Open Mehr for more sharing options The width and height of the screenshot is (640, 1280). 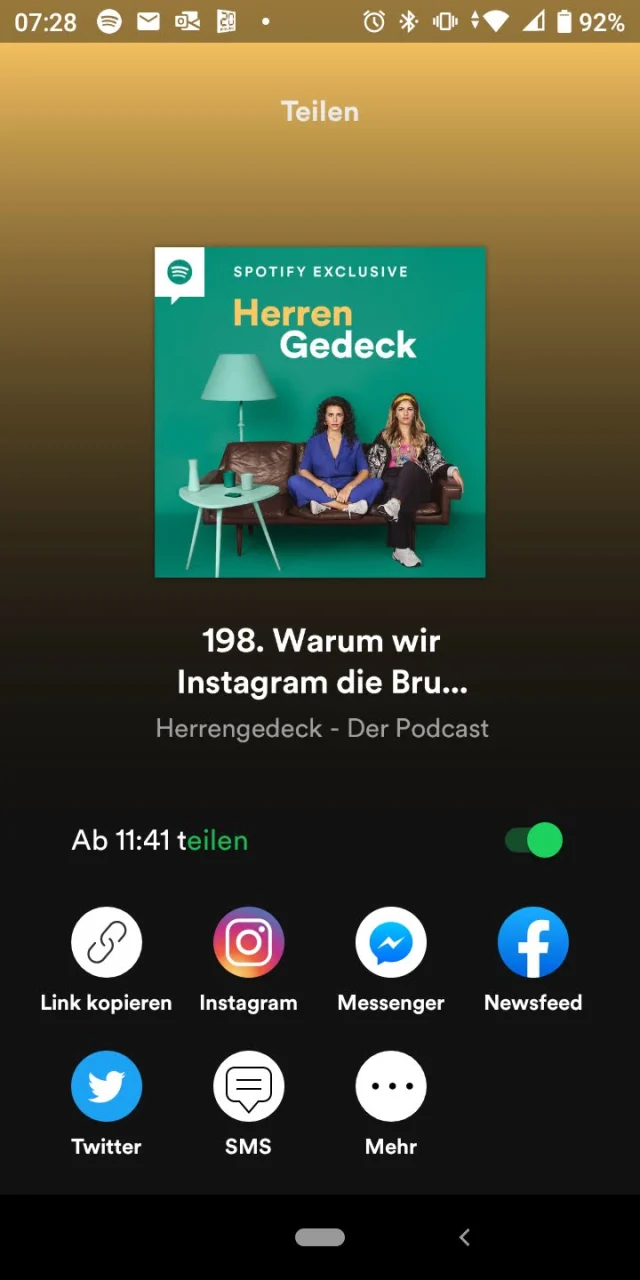(391, 1086)
